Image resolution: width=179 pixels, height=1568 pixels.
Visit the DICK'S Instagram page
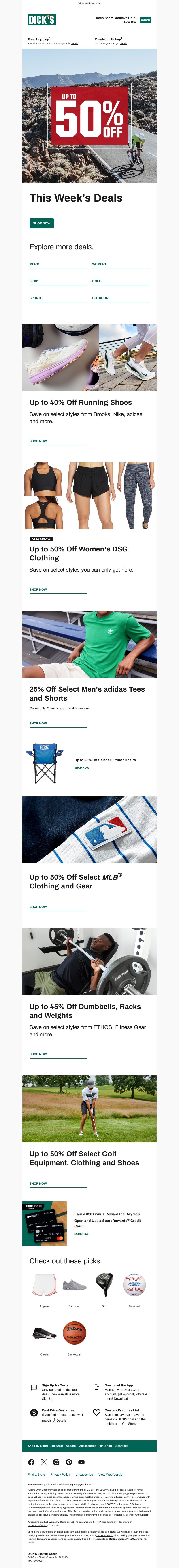tap(56, 1462)
